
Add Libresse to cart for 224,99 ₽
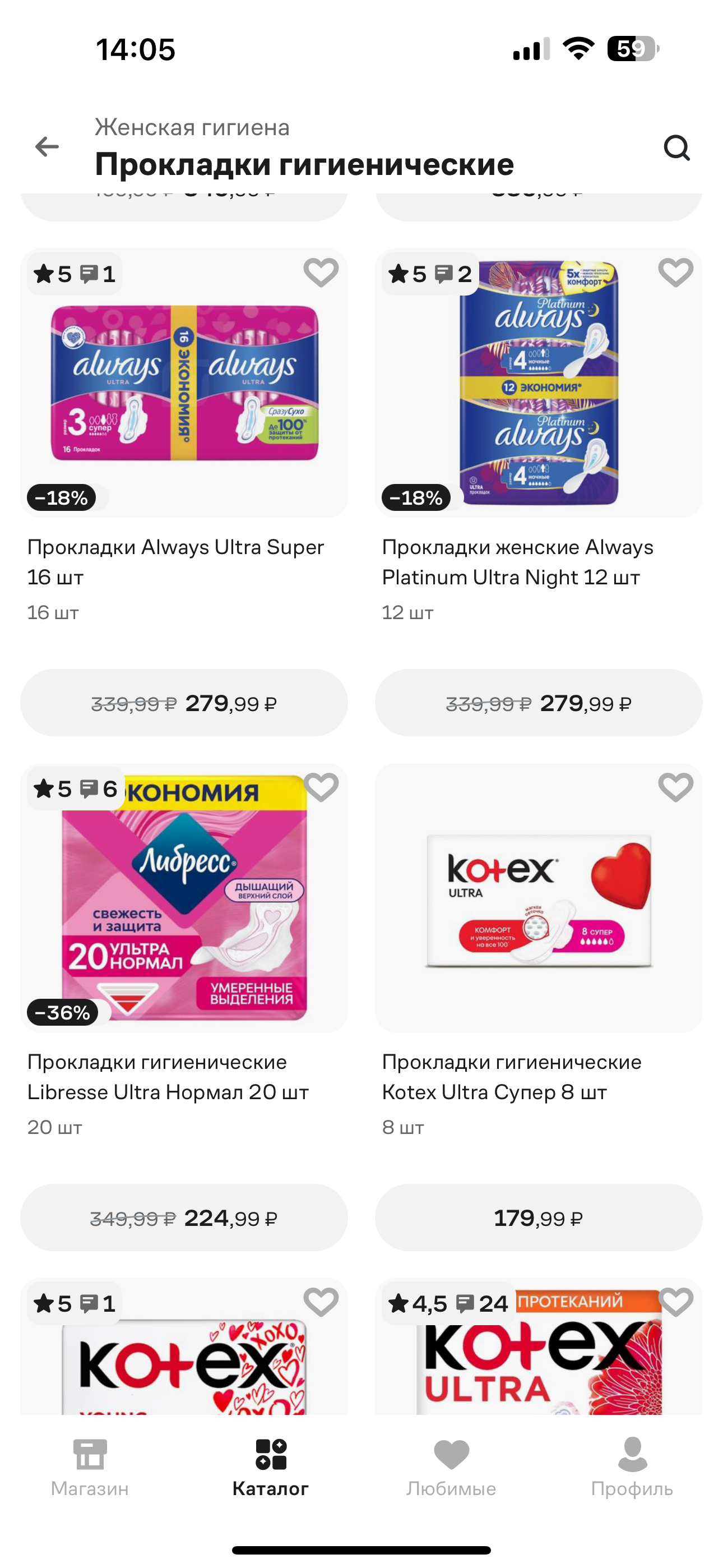[184, 1218]
